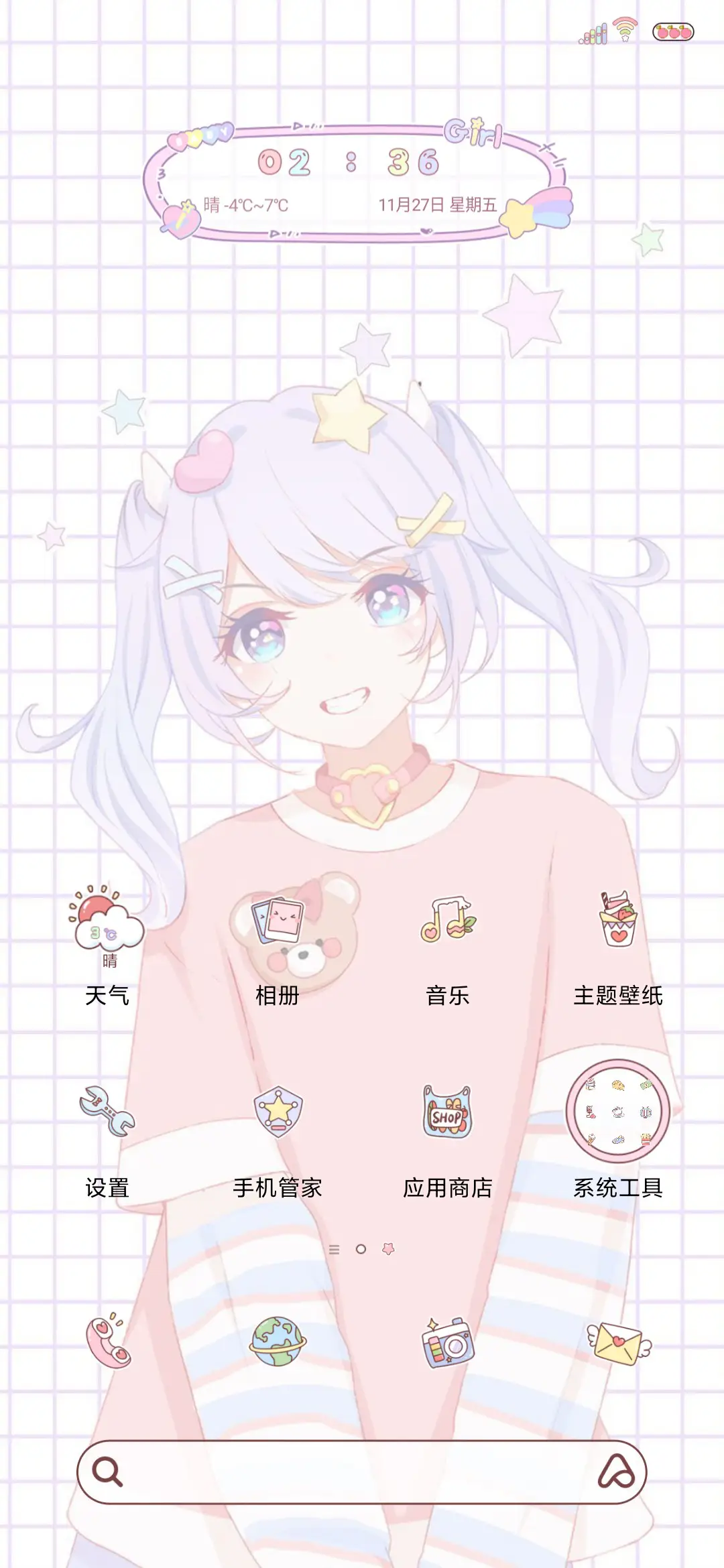Open the 应用商店 App Store

pos(448,1109)
